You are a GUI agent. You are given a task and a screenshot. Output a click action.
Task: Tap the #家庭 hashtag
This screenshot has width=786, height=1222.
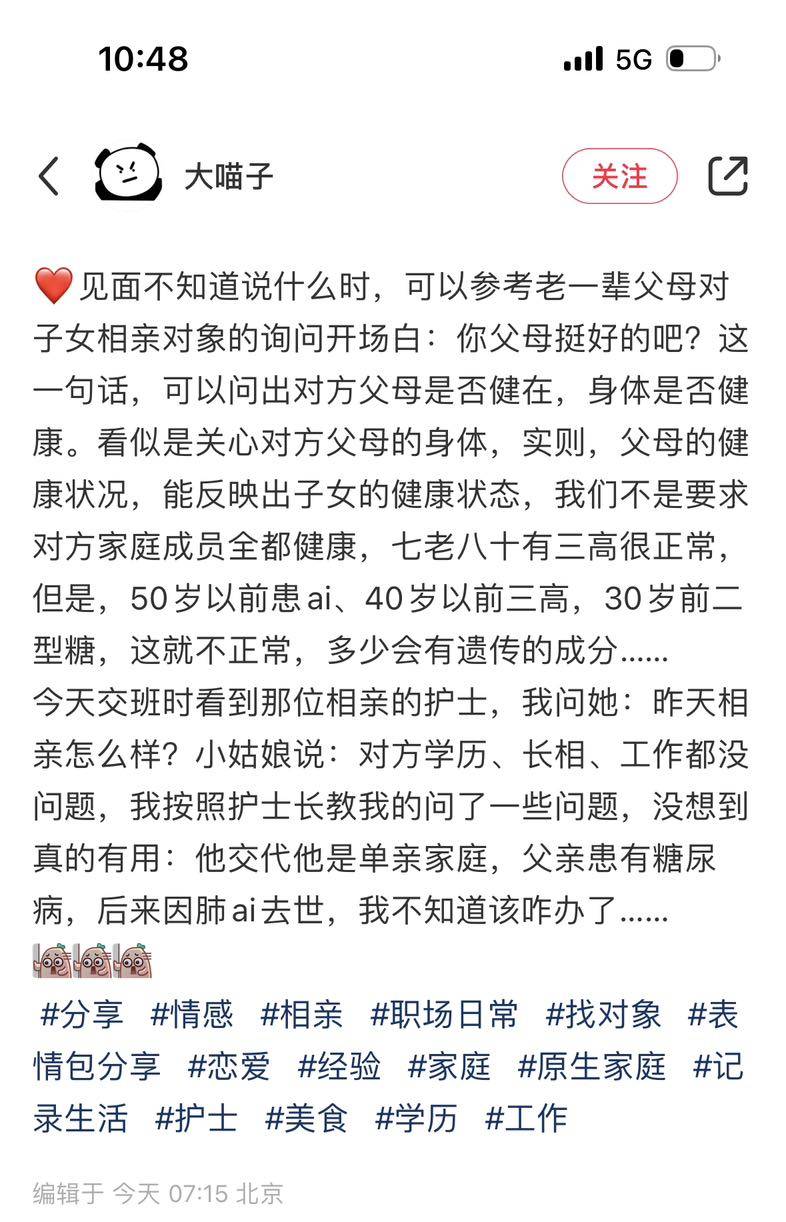(449, 1066)
